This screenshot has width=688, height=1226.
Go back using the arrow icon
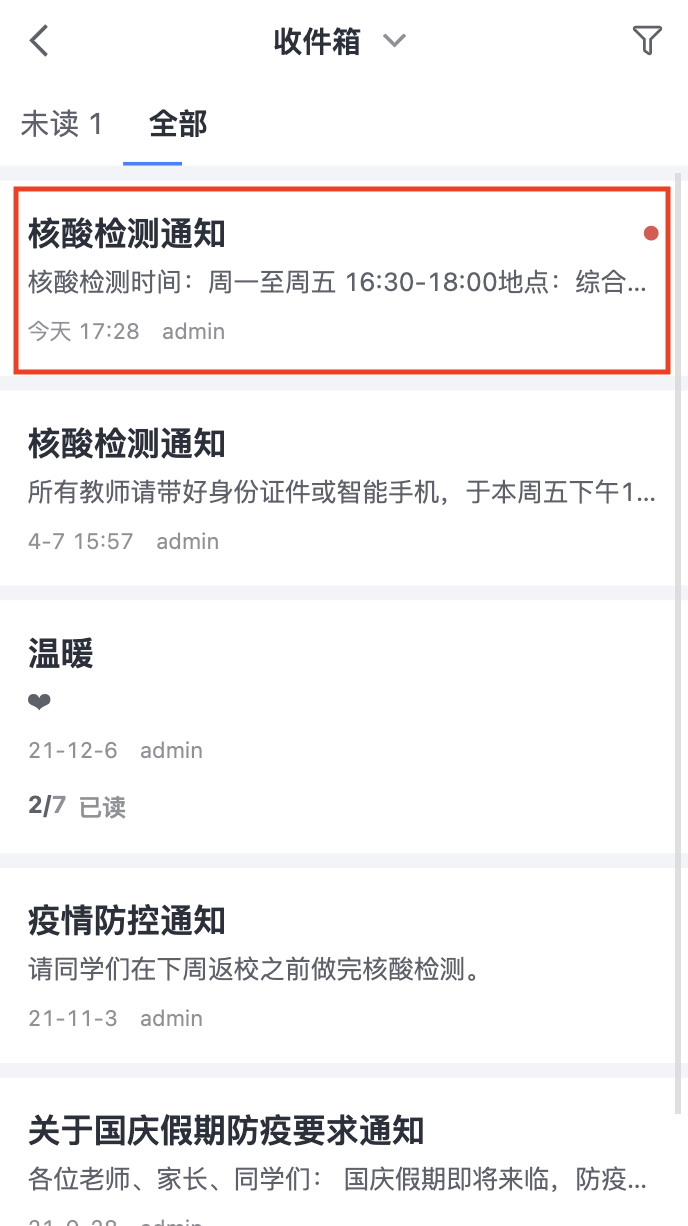[x=39, y=41]
